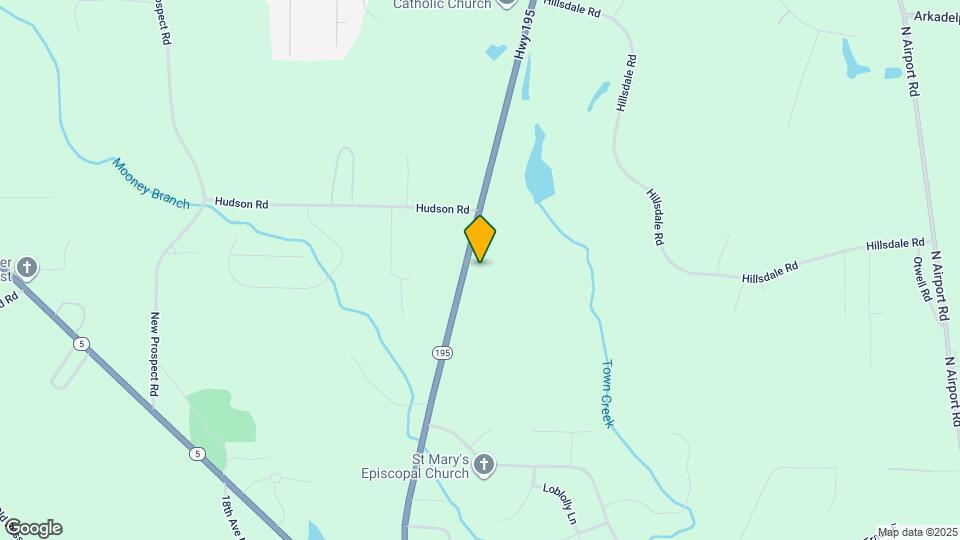Viewport: 960px width, 540px height.
Task: Tap the orange location marker on Hwy 195
Action: point(480,238)
